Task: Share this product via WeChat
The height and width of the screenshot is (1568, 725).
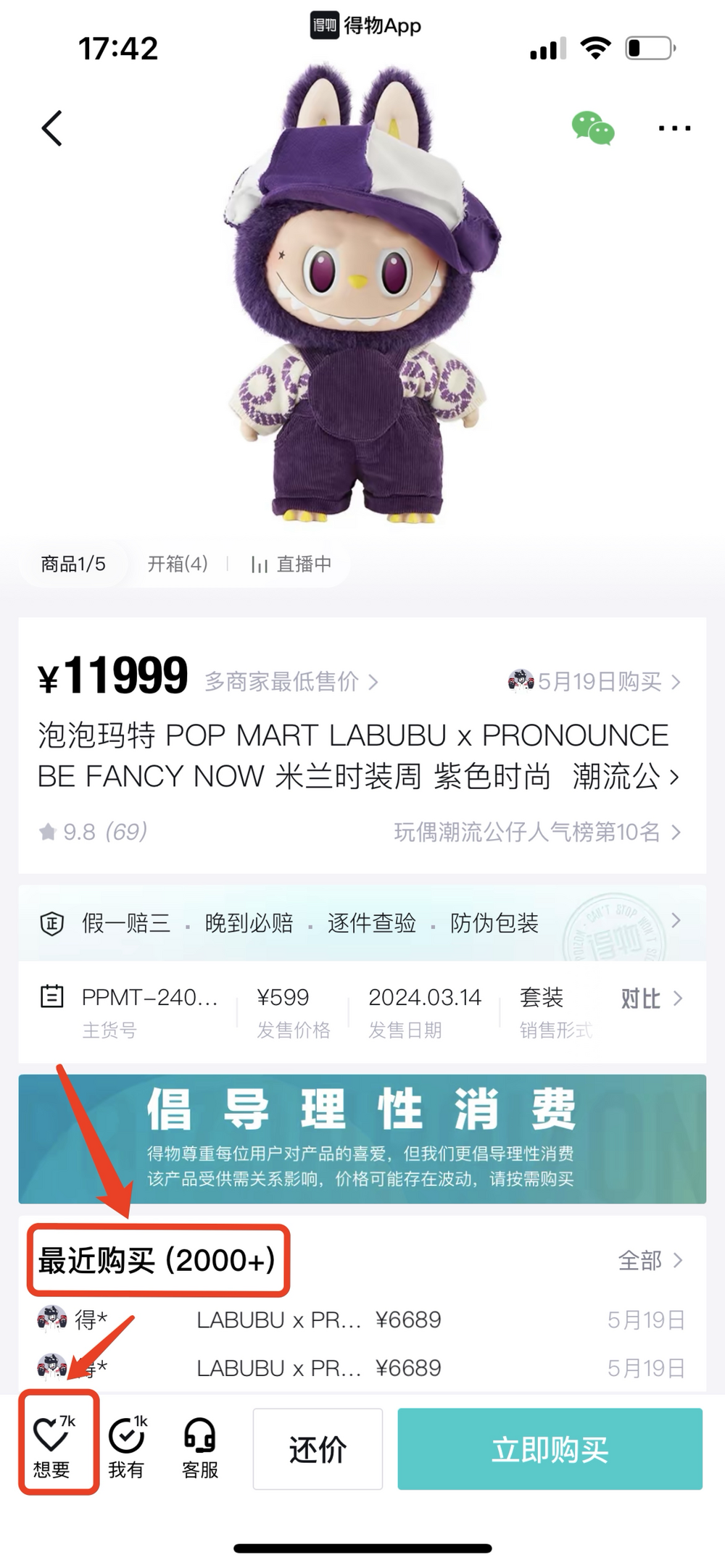Action: [592, 128]
